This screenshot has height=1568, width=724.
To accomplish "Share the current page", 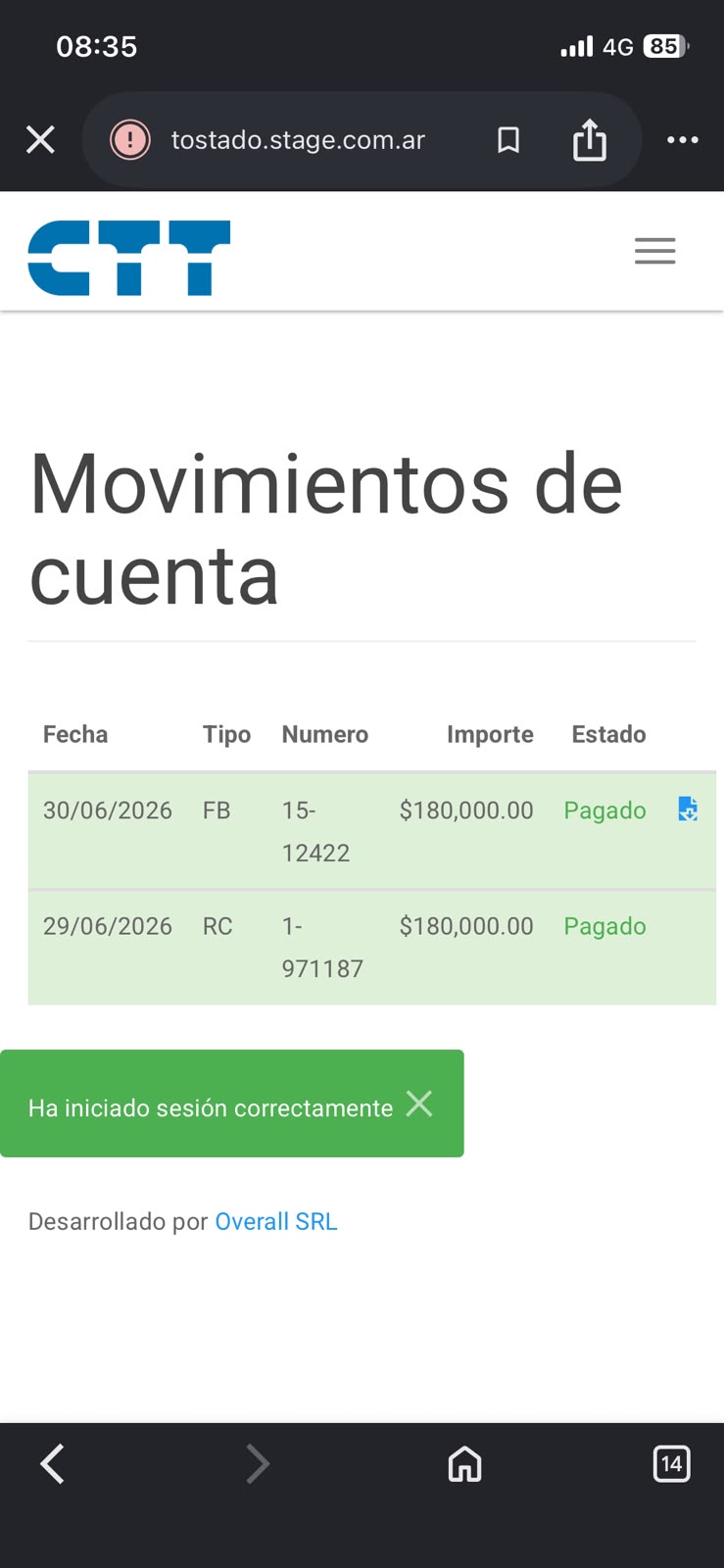I will (x=590, y=139).
